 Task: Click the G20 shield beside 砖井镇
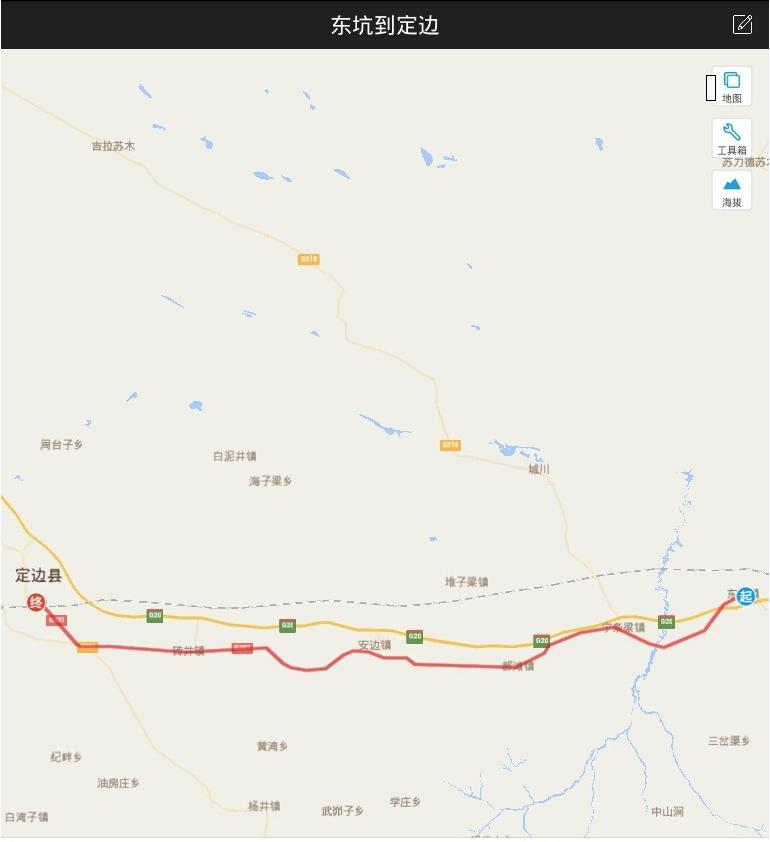click(x=154, y=616)
